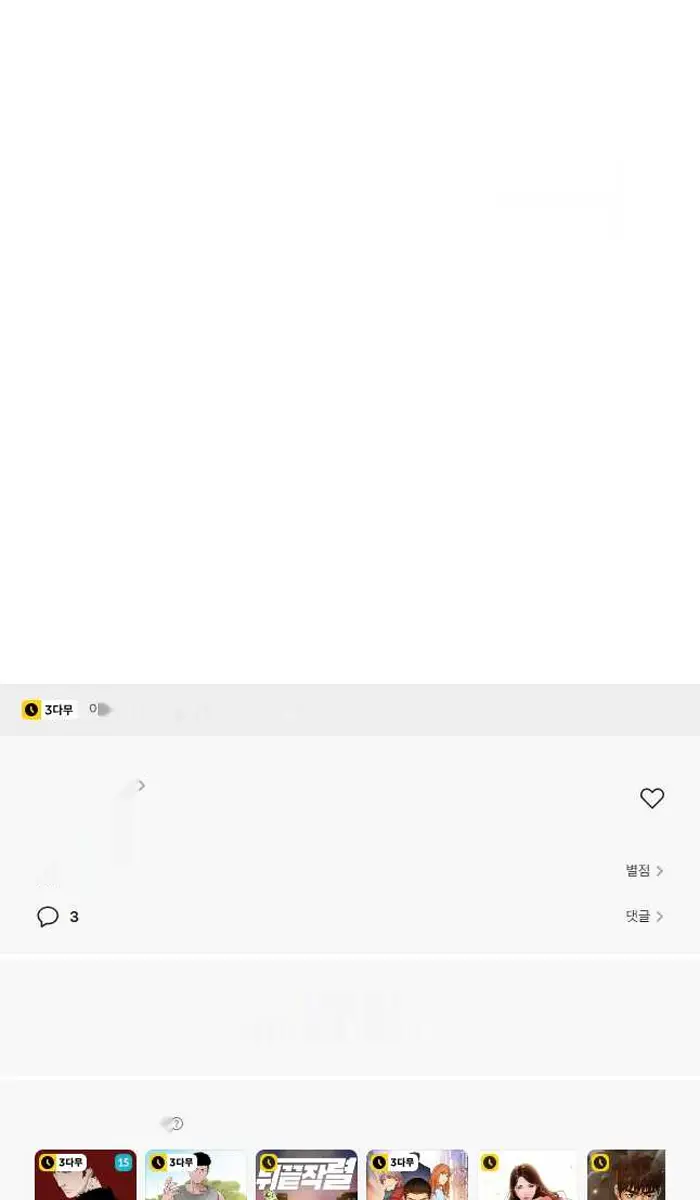
Task: Open the 댓글 comments link
Action: pyautogui.click(x=644, y=916)
